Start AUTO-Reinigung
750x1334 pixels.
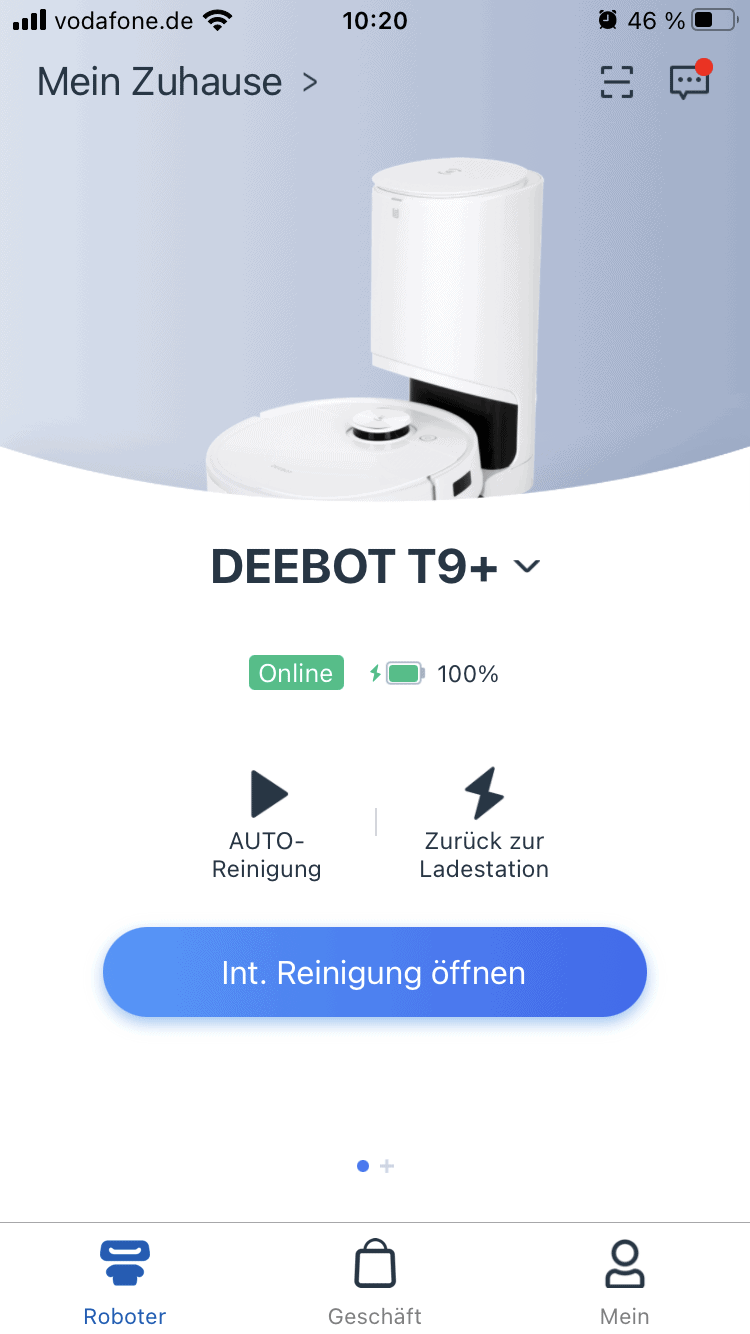coord(267,824)
